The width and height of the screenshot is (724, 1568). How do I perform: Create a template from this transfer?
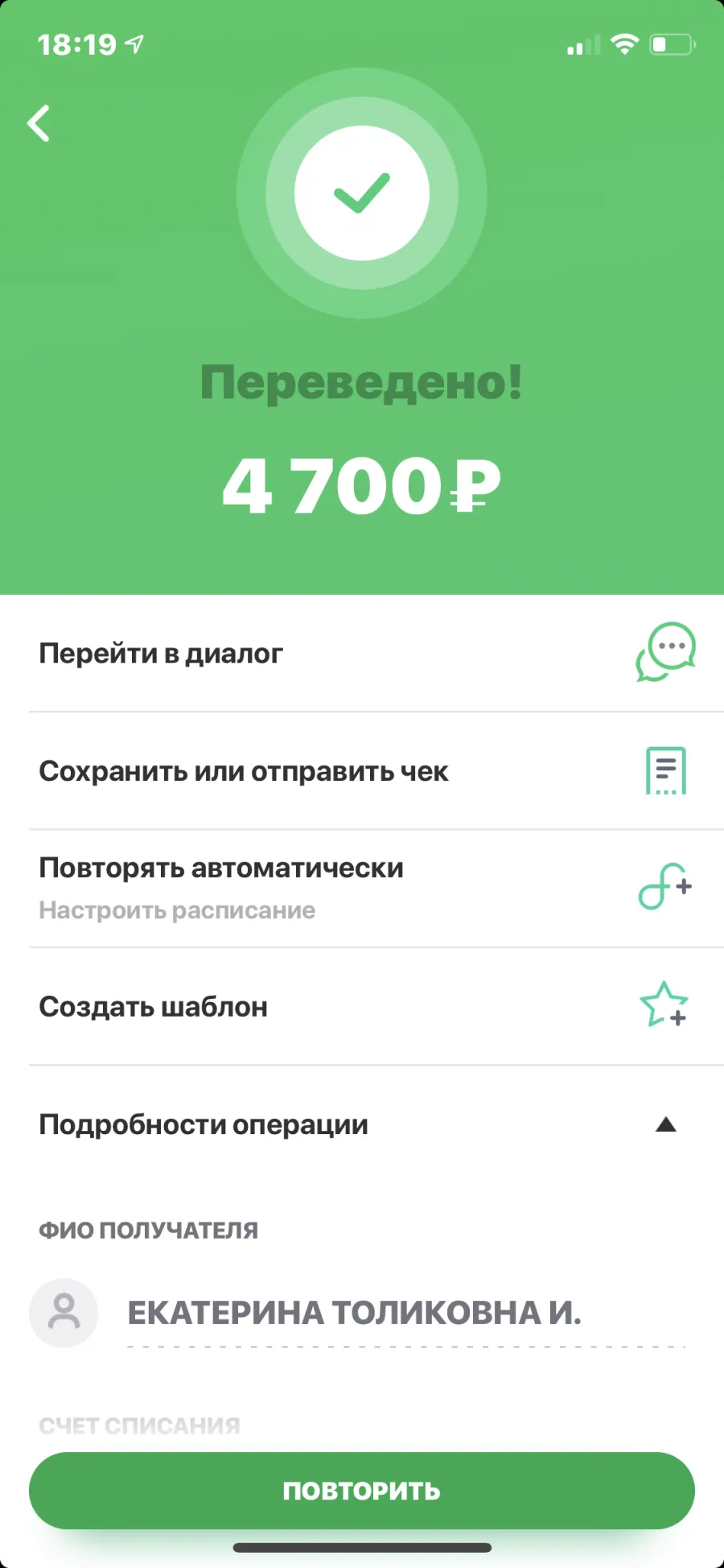click(x=362, y=1006)
